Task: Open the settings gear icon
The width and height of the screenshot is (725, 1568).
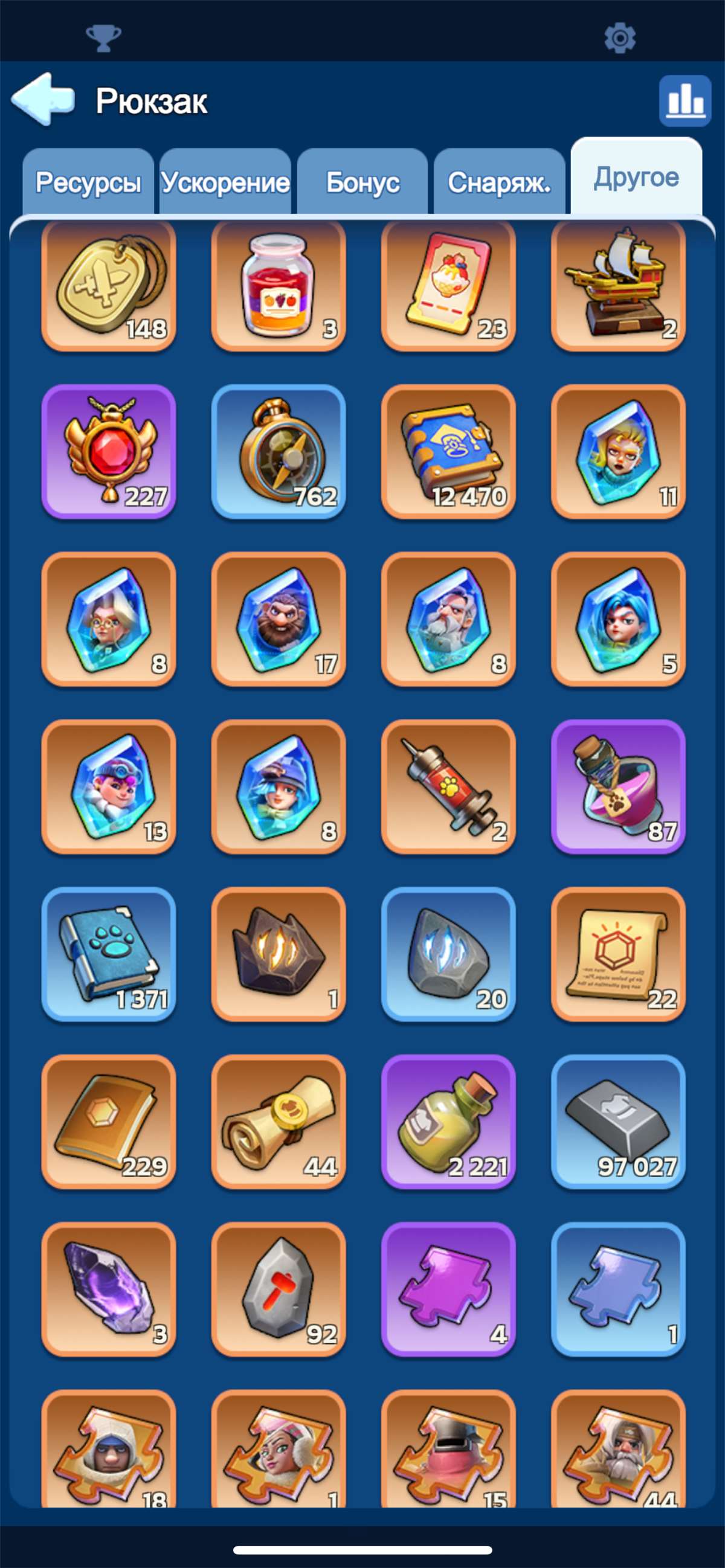Action: [620, 38]
